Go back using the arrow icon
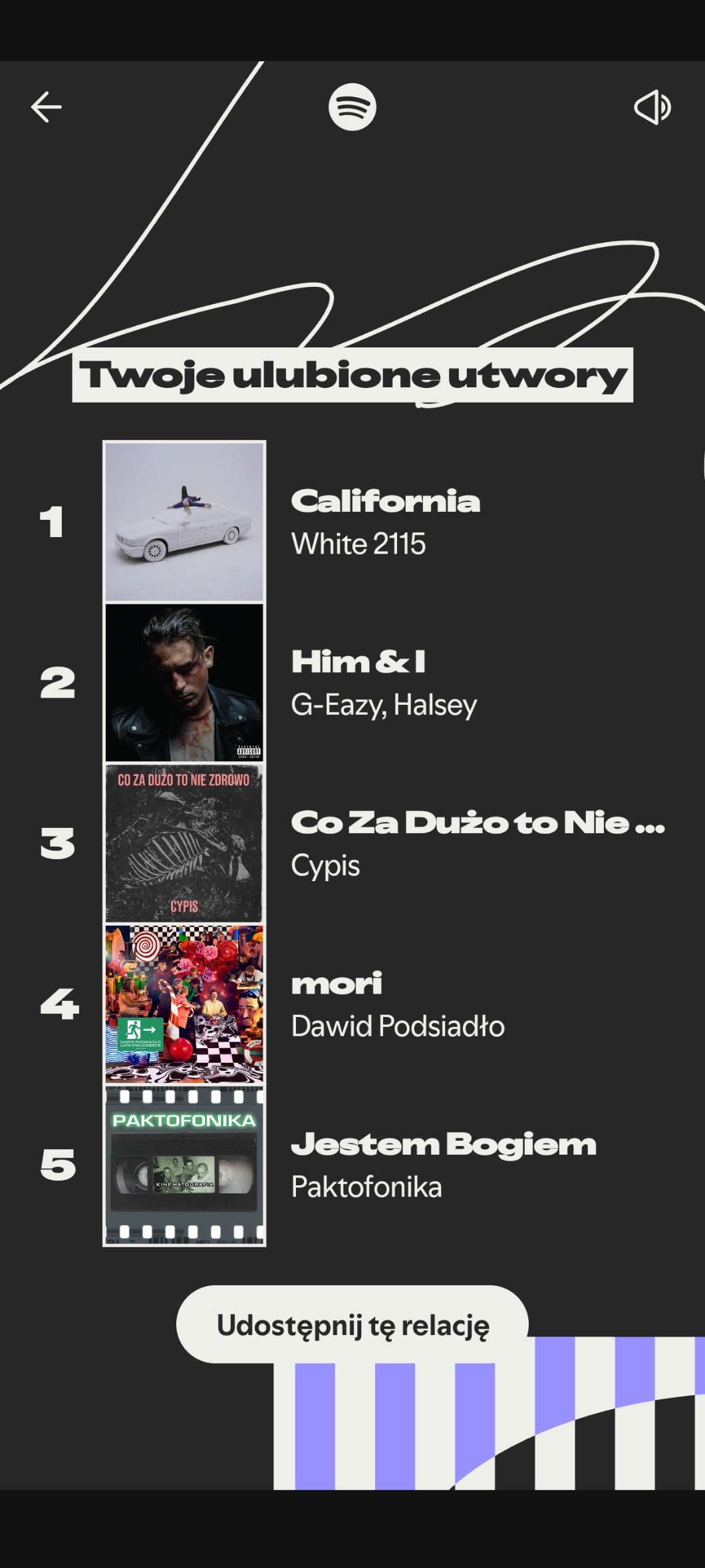The image size is (705, 1568). [x=47, y=107]
